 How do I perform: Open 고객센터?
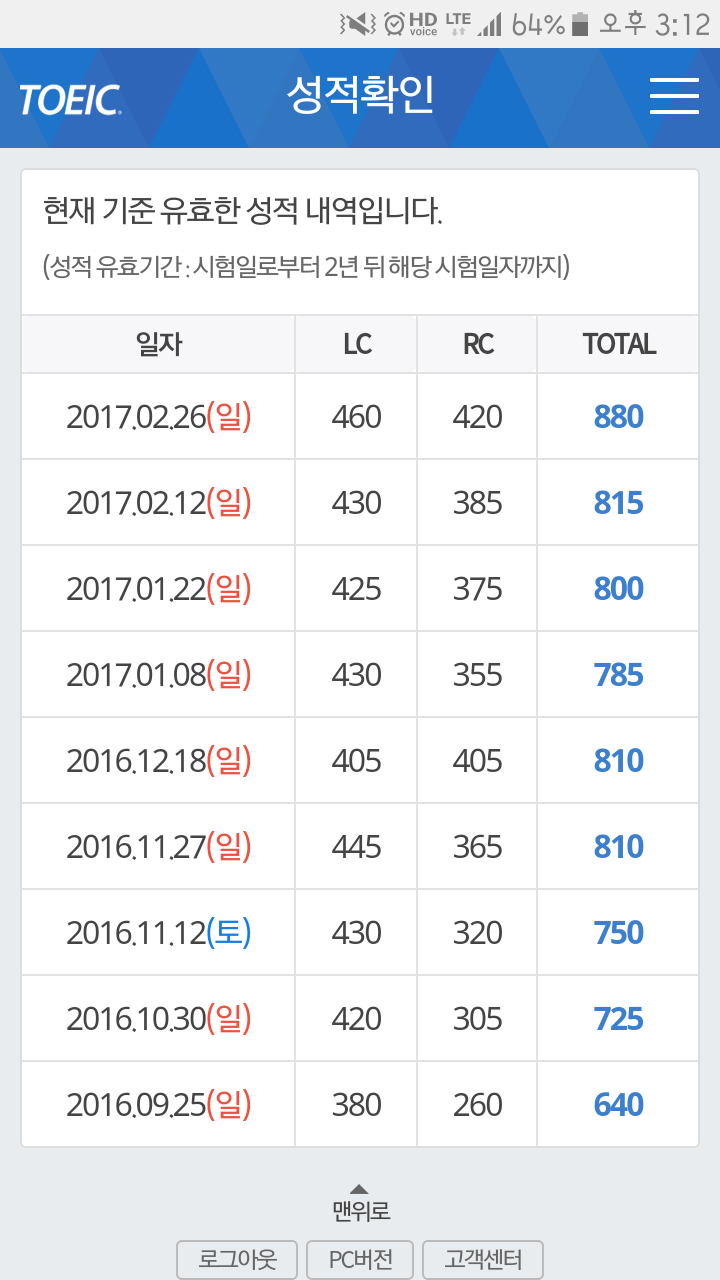[484, 1259]
